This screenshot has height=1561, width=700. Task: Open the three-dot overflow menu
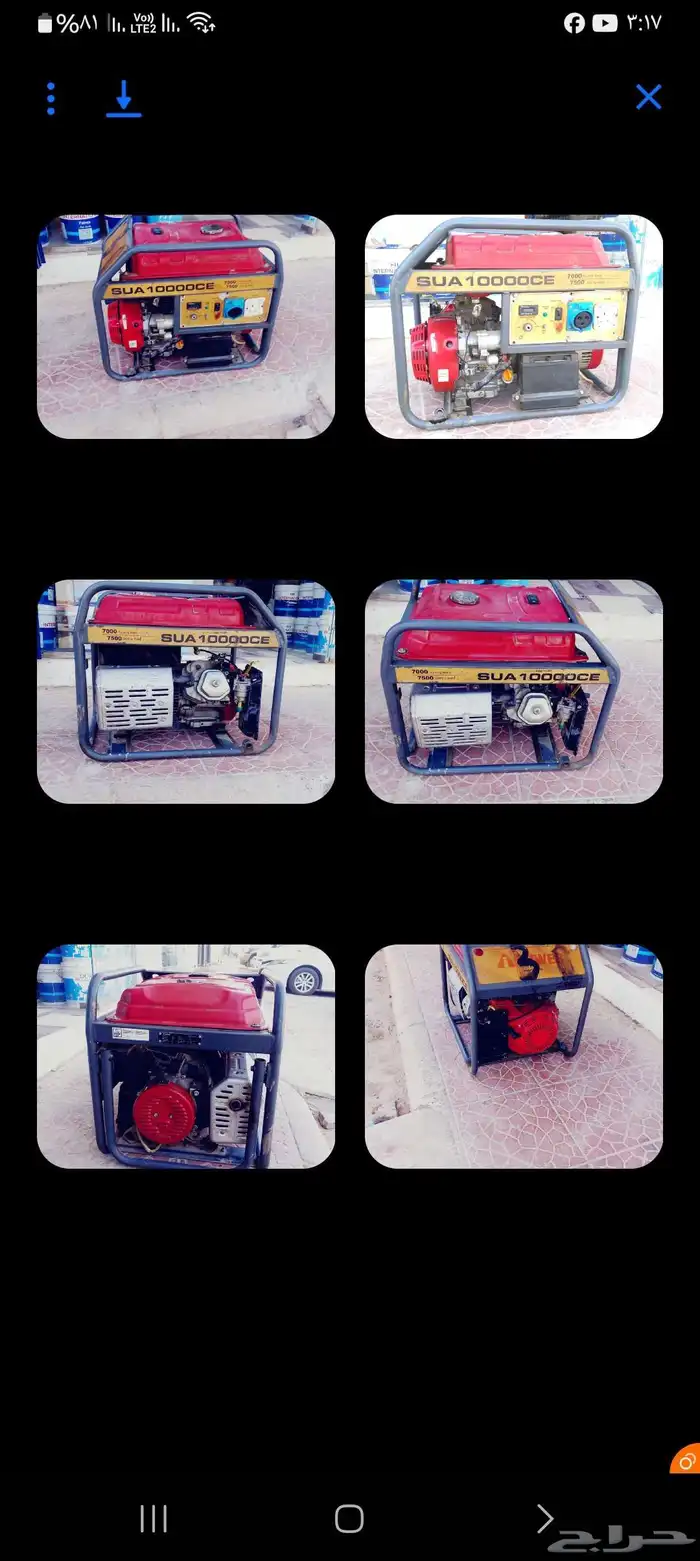point(50,98)
